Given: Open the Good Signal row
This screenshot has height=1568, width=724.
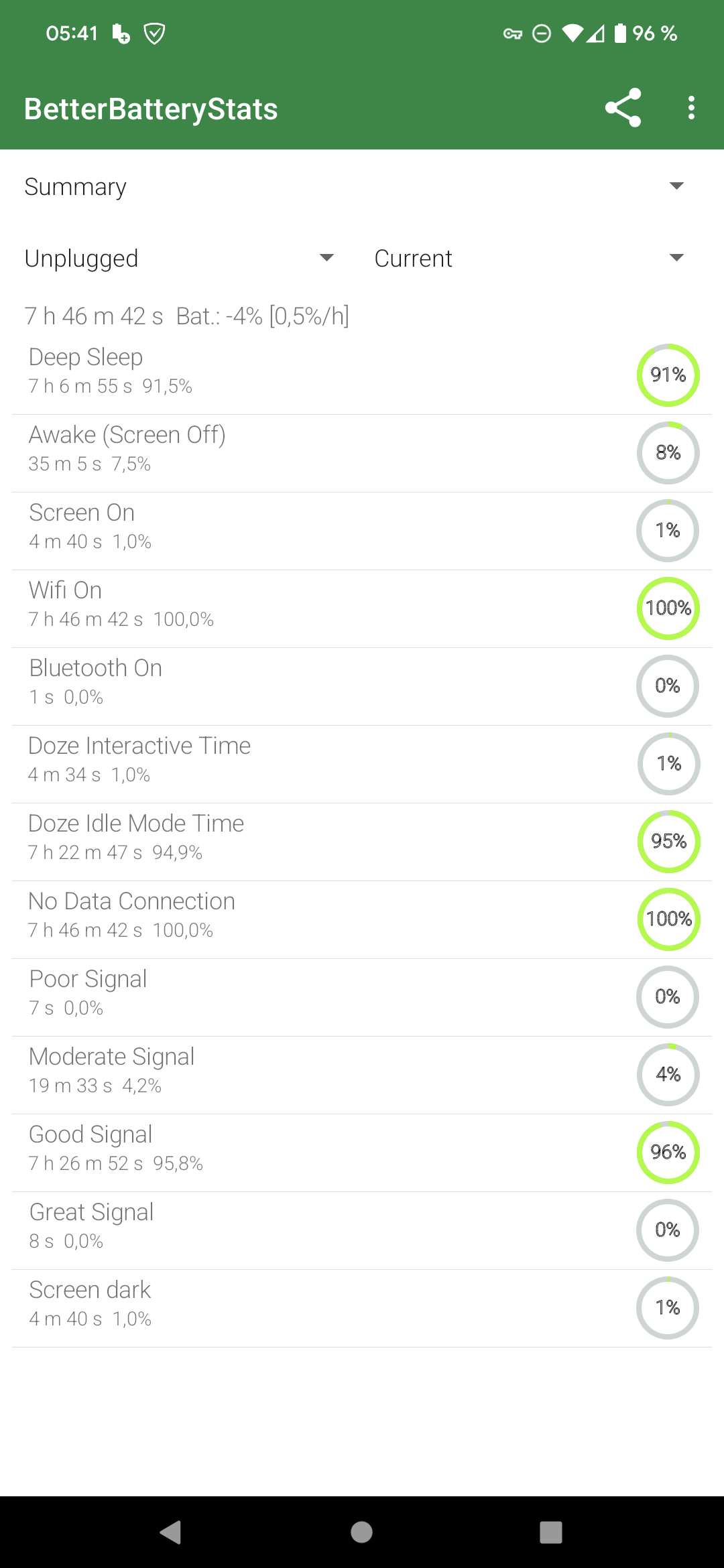Looking at the screenshot, I should (362, 1152).
